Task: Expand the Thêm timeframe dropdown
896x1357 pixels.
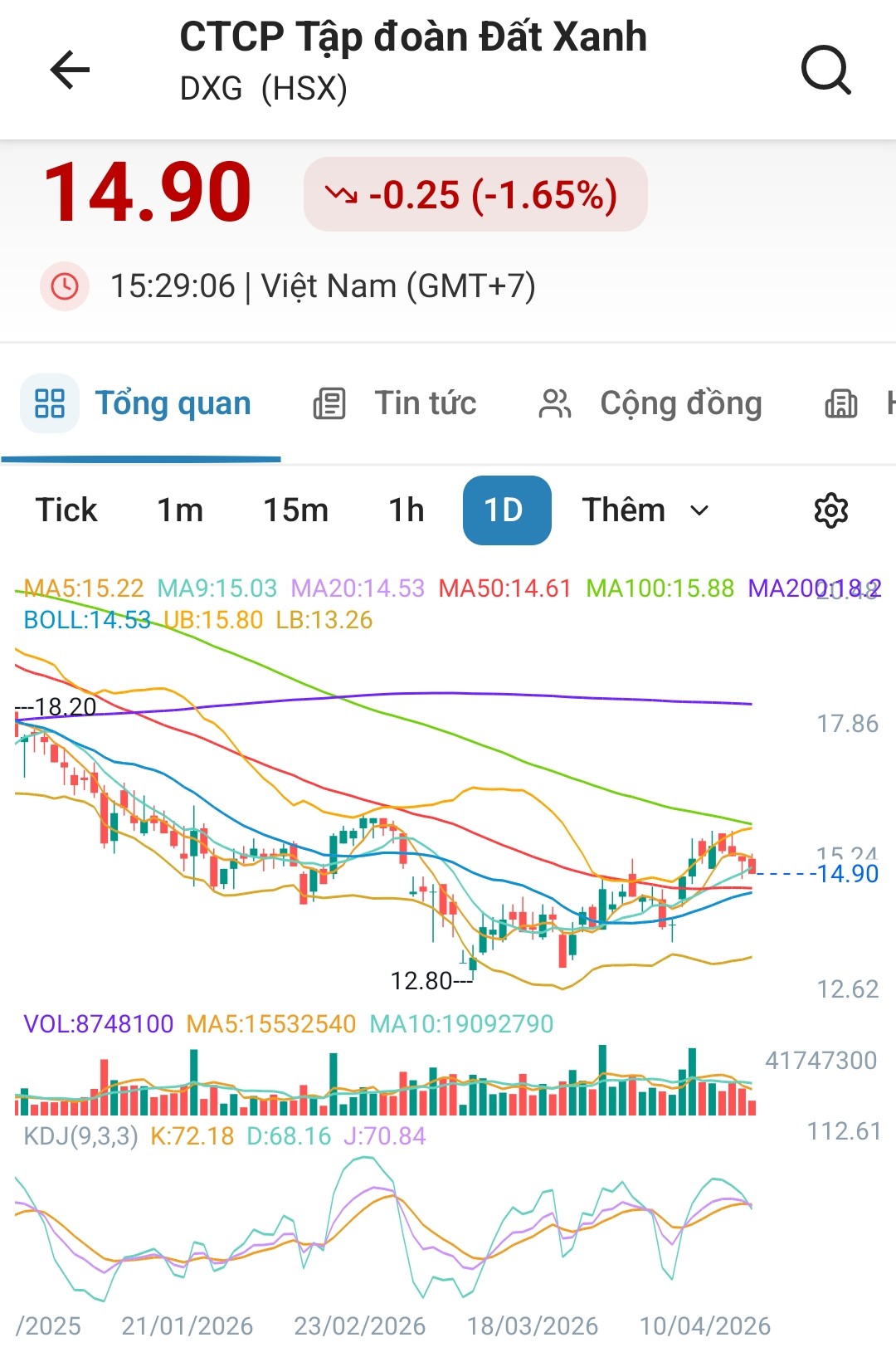Action: (645, 510)
